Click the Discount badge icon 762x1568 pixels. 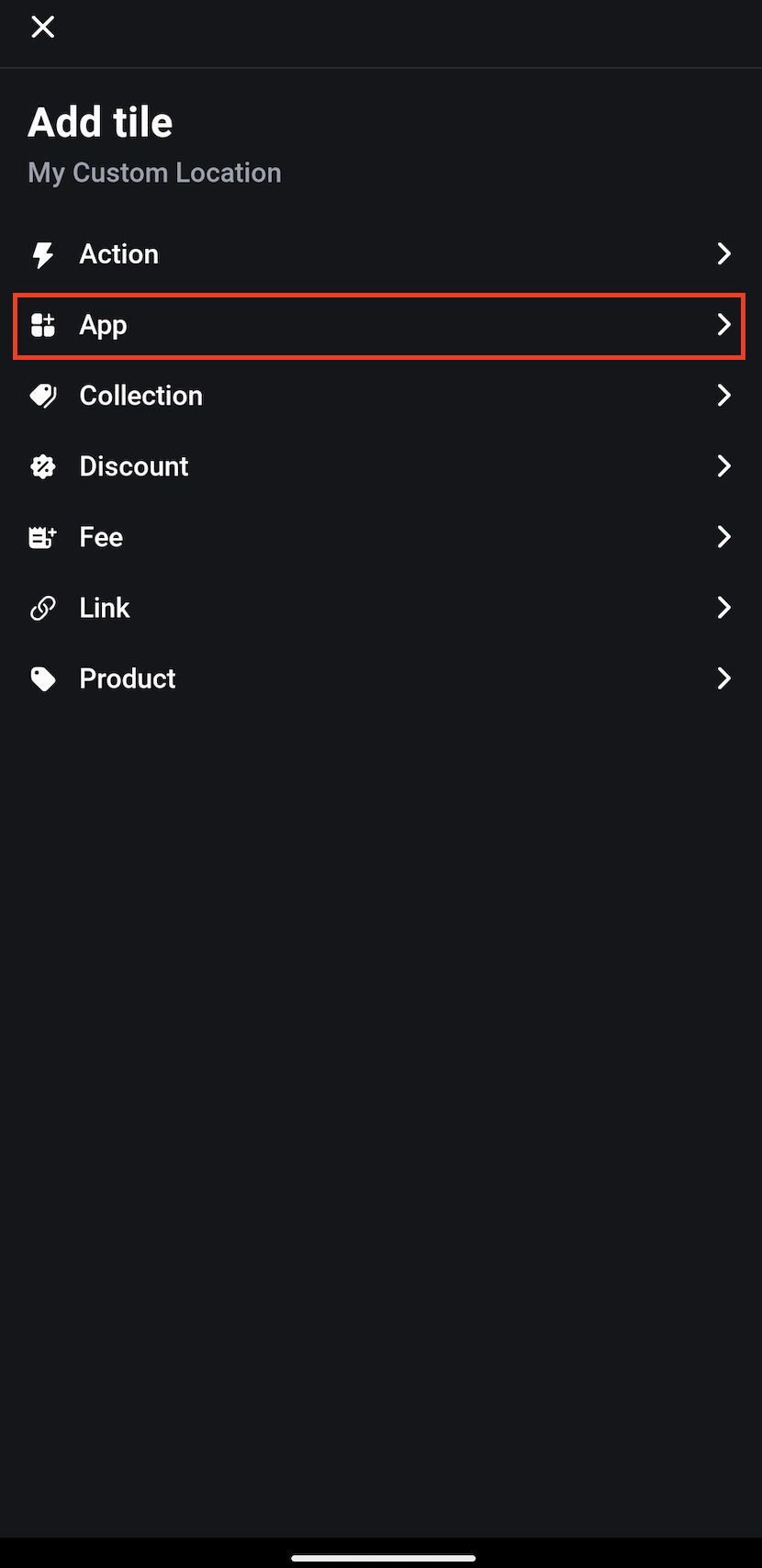(43, 465)
